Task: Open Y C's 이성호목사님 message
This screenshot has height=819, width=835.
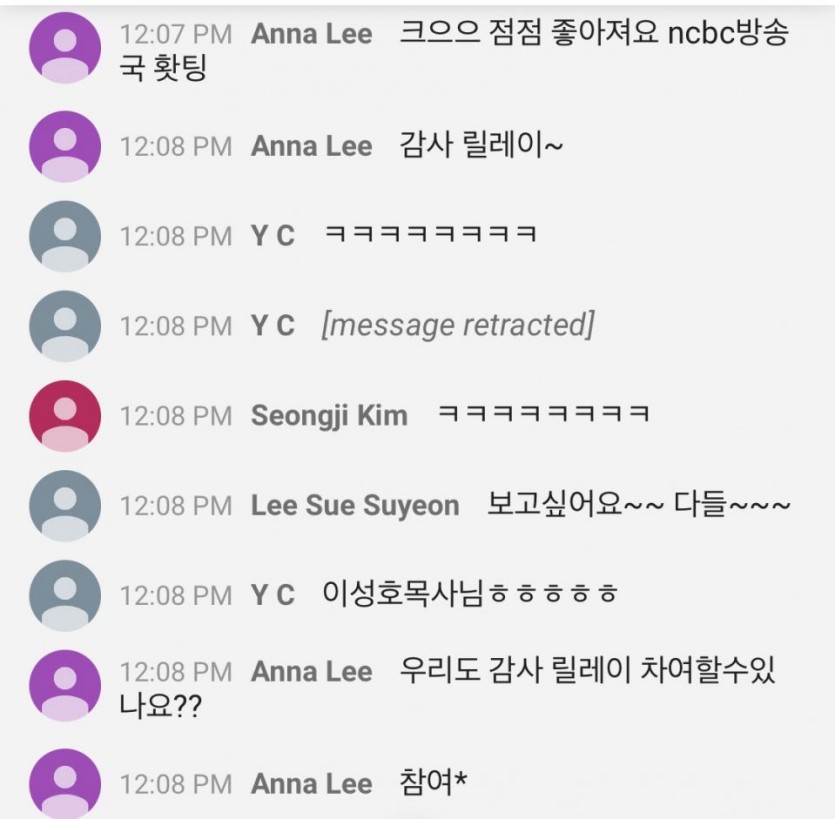Action: 470,595
